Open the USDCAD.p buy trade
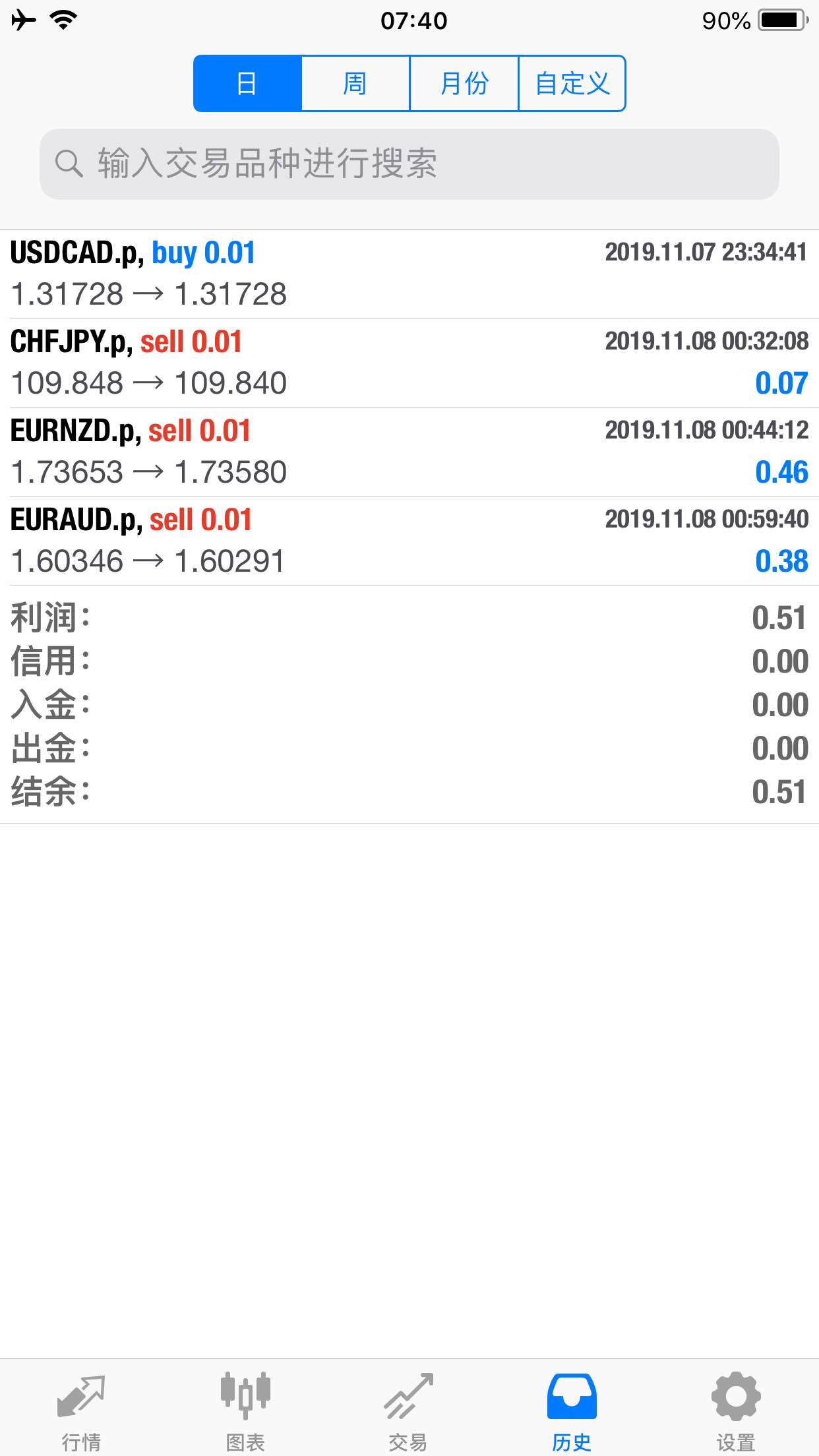Image resolution: width=819 pixels, height=1456 pixels. [x=409, y=274]
